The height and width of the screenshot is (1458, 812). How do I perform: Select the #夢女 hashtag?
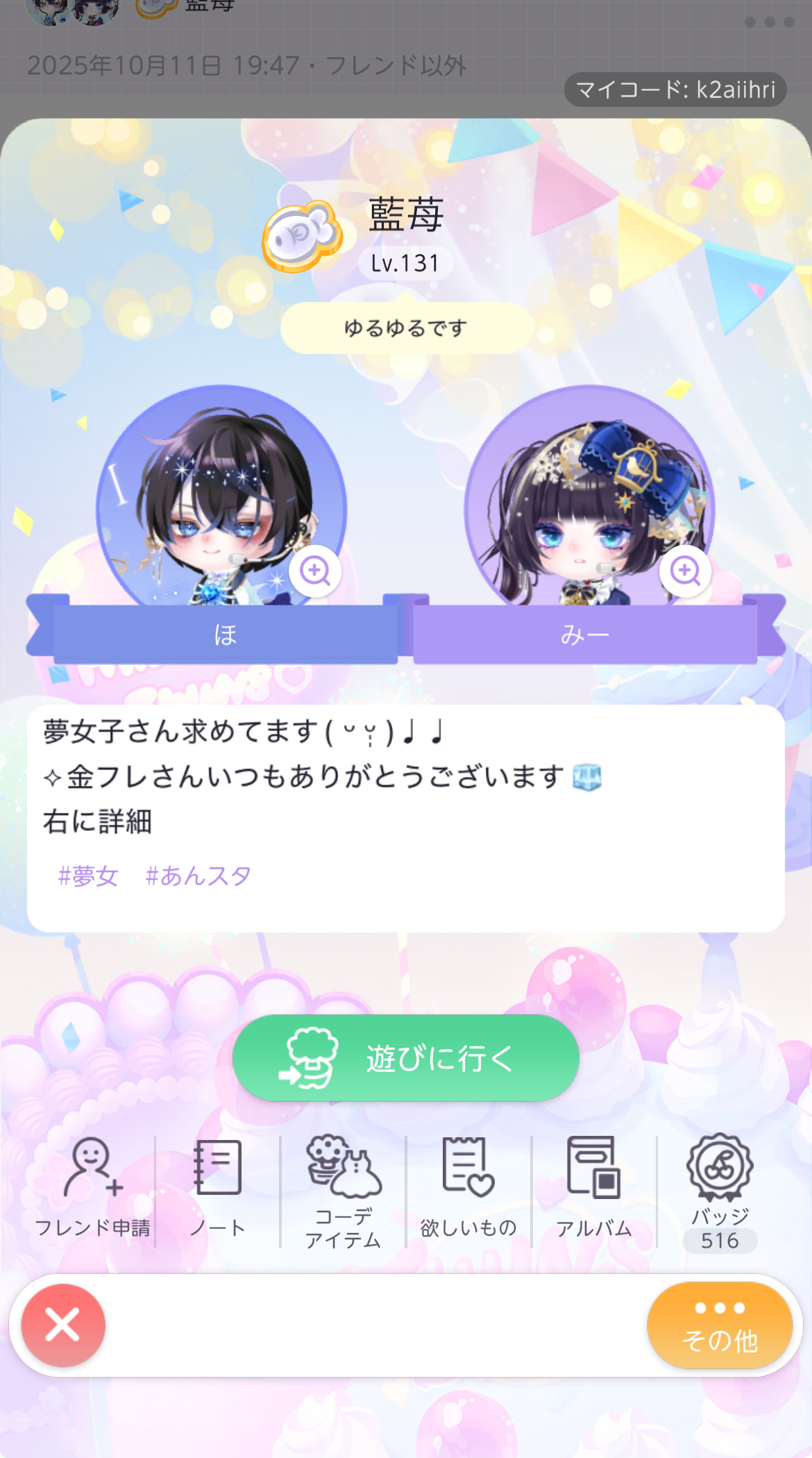(x=87, y=876)
